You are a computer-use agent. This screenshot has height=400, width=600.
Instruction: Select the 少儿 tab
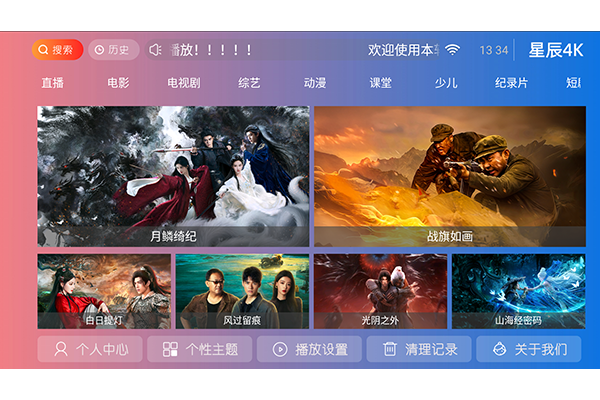point(446,82)
